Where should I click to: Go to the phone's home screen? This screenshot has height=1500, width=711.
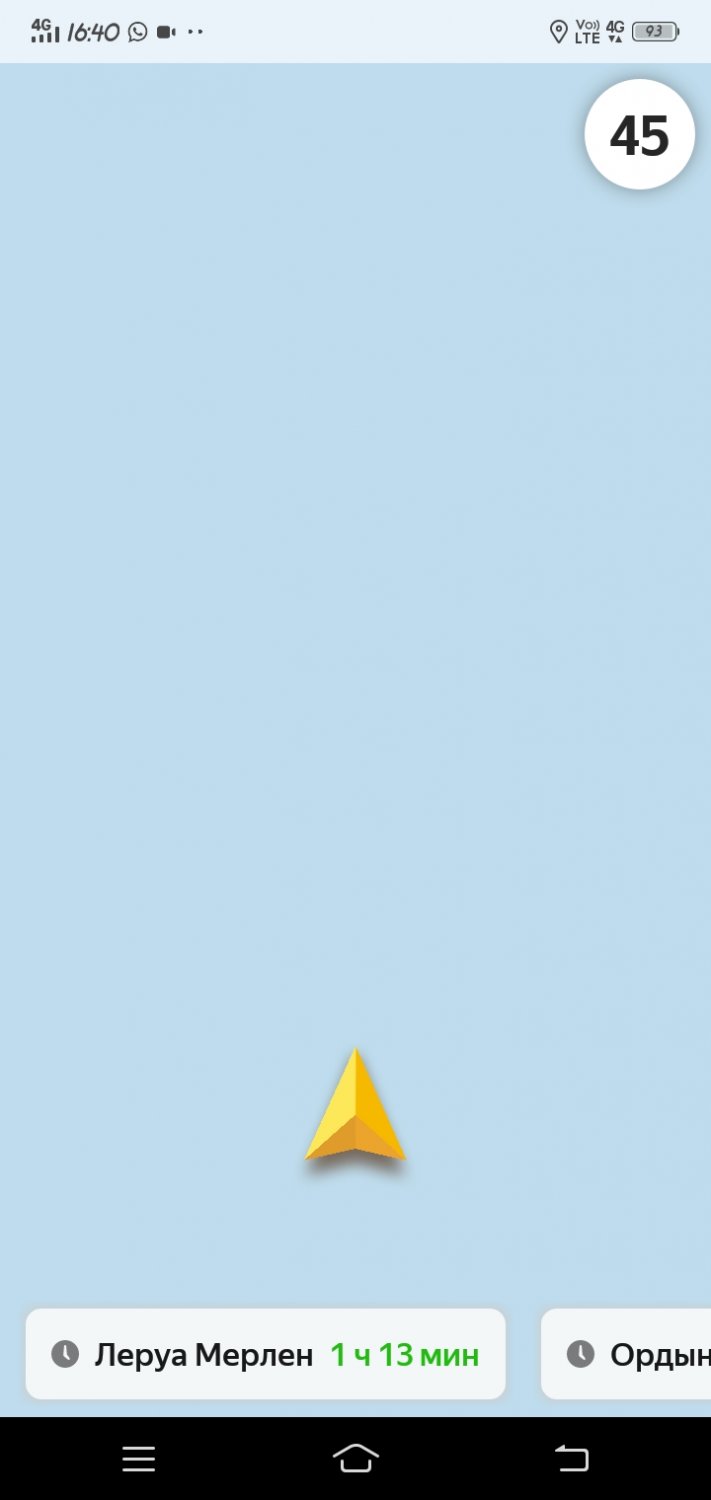pos(356,1458)
